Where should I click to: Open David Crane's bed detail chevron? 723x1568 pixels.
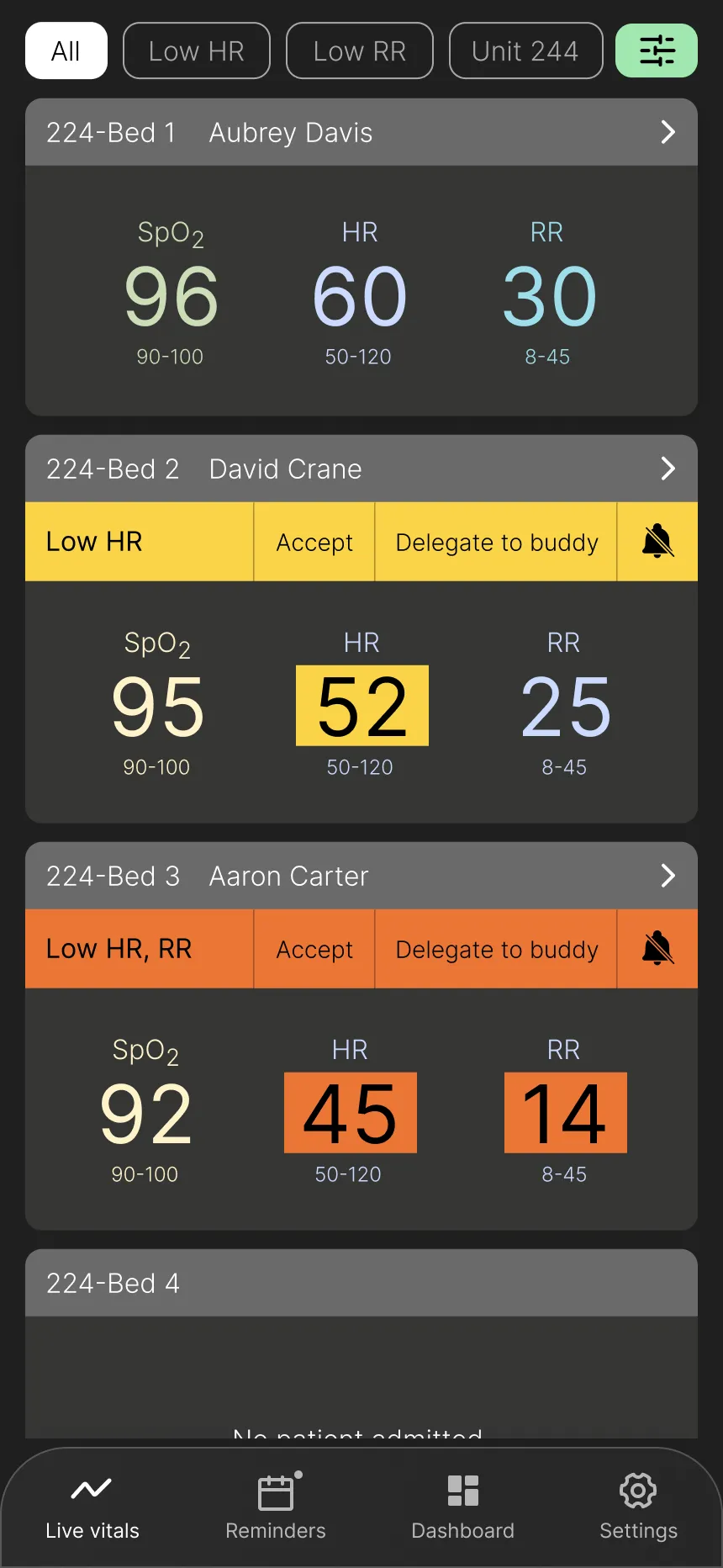click(x=668, y=469)
